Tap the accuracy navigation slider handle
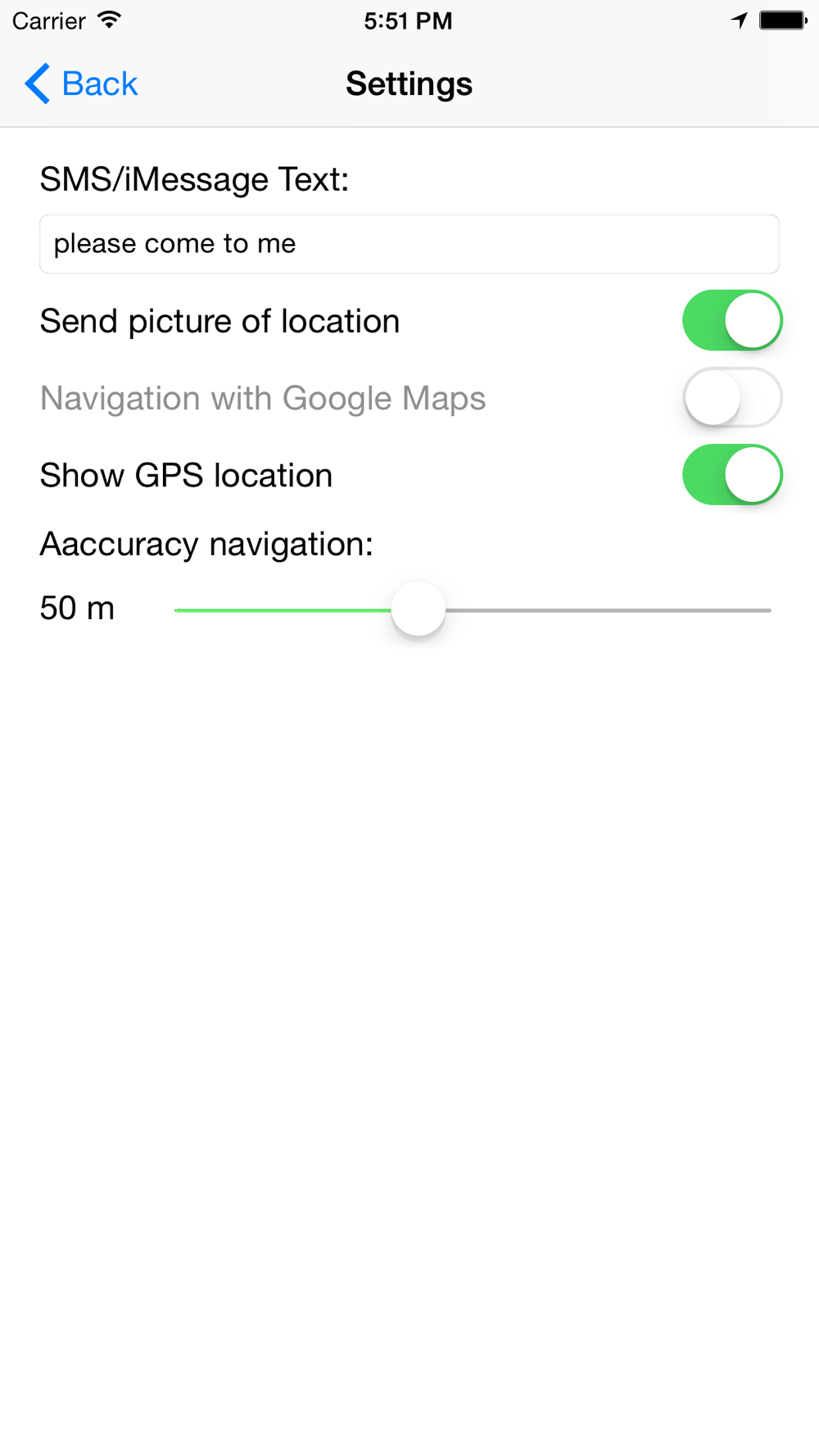The width and height of the screenshot is (819, 1456). point(418,608)
